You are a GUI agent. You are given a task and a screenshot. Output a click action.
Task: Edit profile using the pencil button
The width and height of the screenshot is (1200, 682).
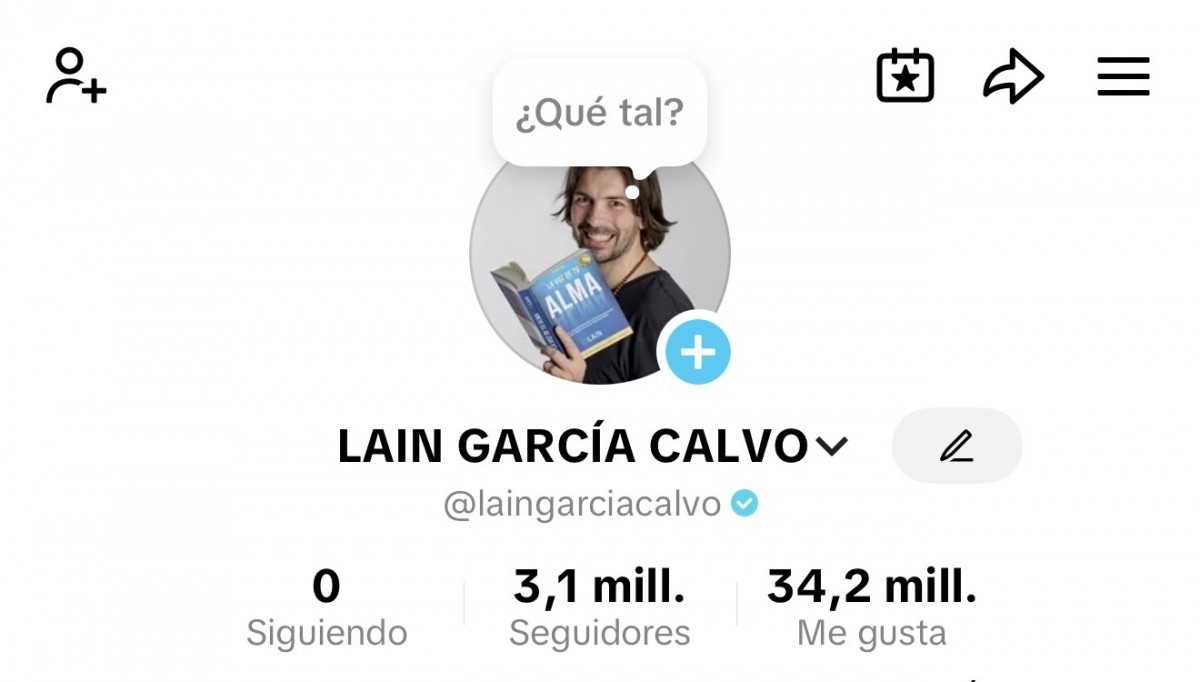point(956,446)
